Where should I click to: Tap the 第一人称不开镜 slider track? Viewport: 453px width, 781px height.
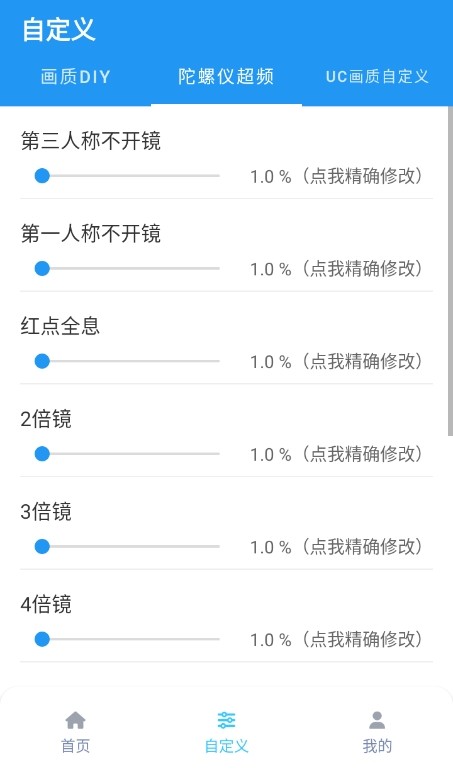pyautogui.click(x=127, y=268)
